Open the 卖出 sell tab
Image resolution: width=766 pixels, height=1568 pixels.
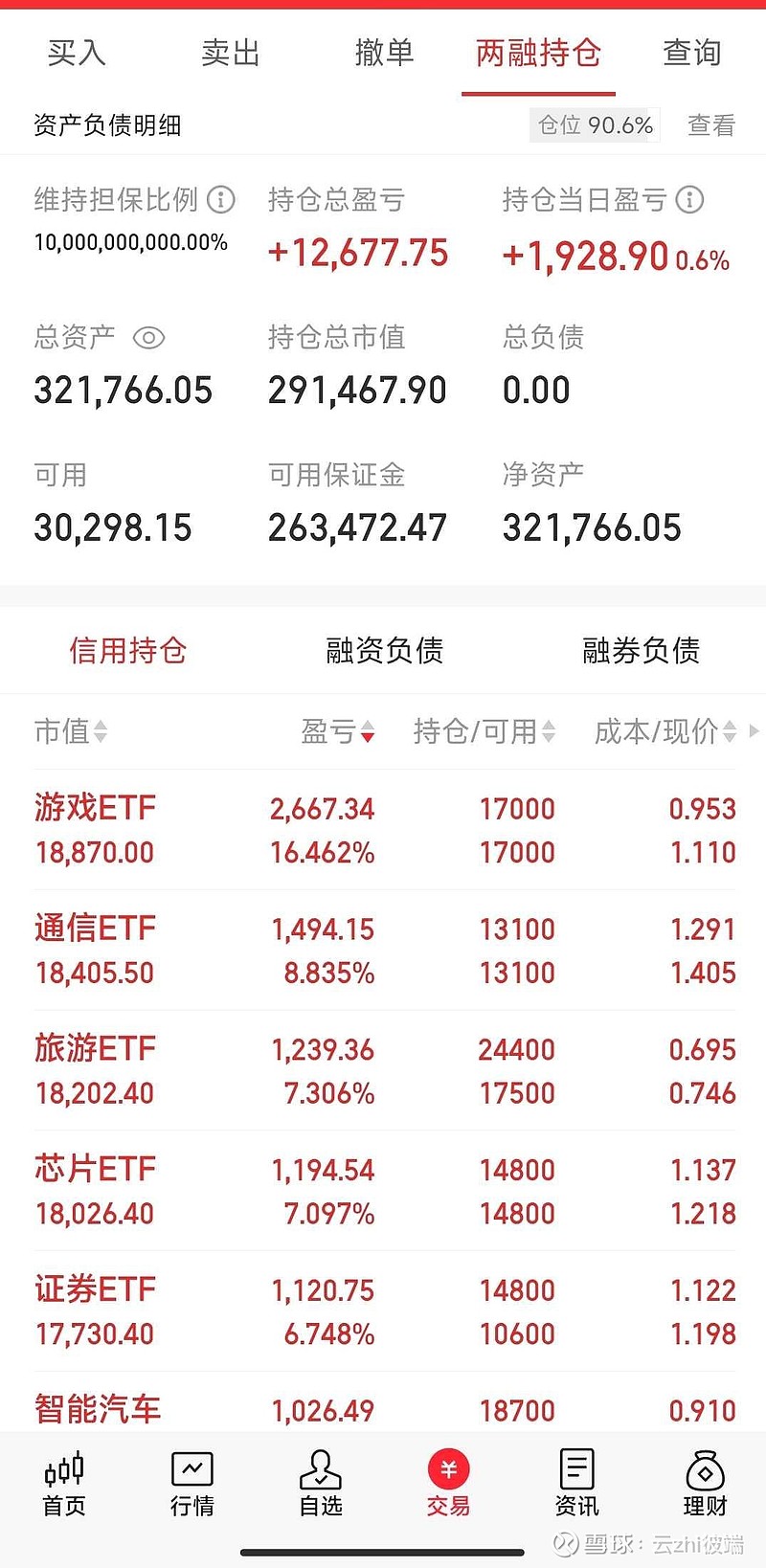pos(230,53)
